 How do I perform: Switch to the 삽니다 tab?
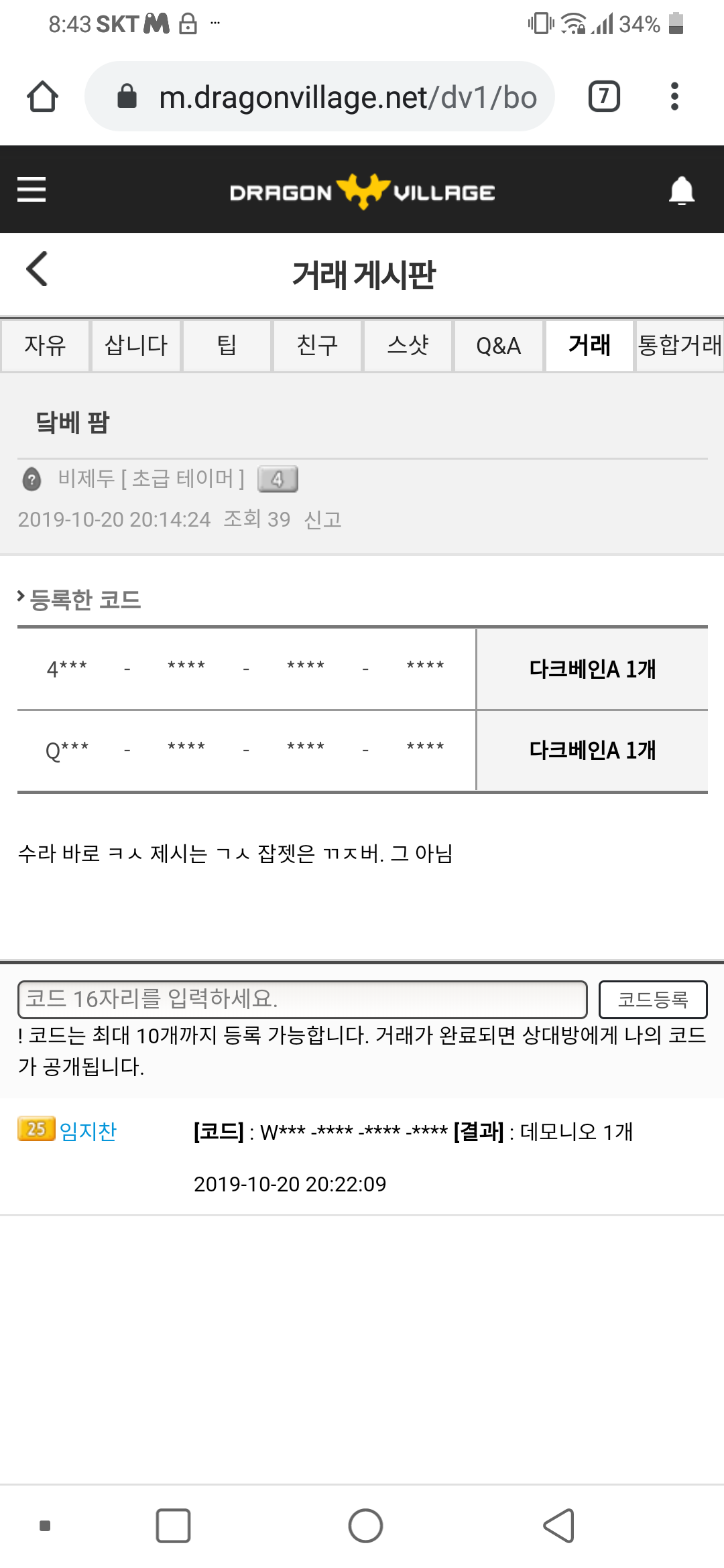pos(136,346)
